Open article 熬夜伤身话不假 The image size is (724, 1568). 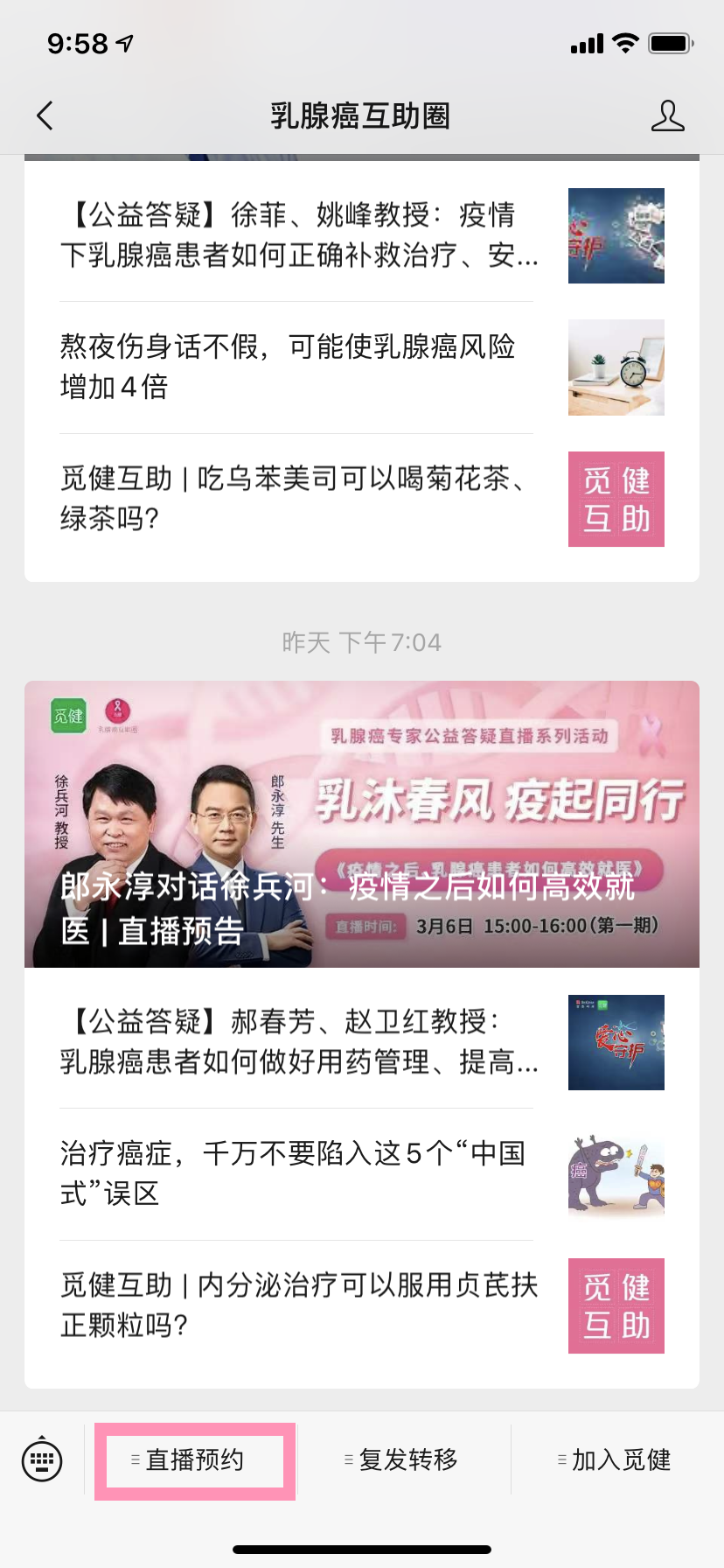point(299,367)
